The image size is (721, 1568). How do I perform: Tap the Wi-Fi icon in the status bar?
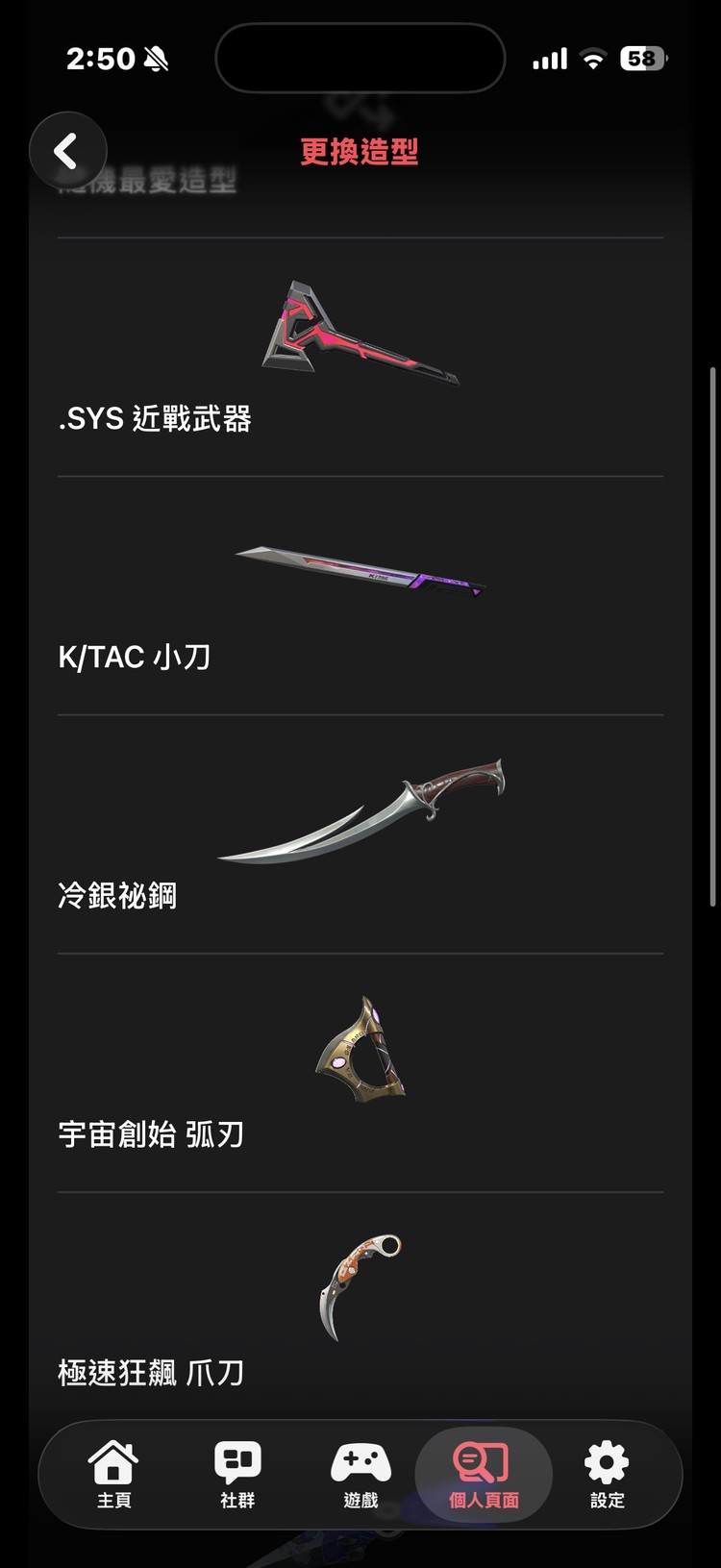(x=592, y=59)
